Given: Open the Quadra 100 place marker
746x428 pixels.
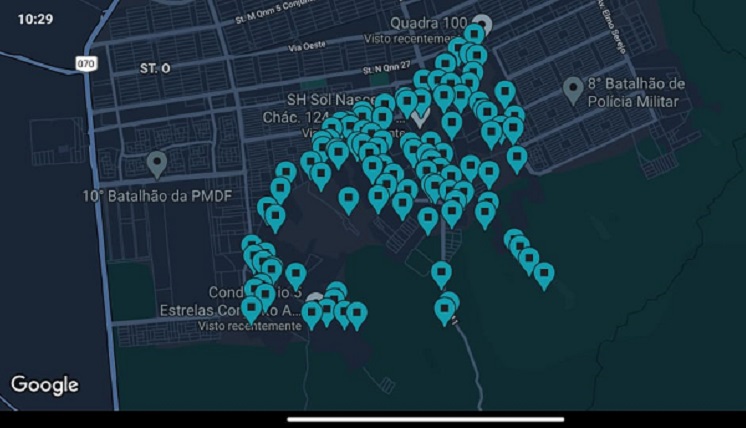Looking at the screenshot, I should point(482,24).
